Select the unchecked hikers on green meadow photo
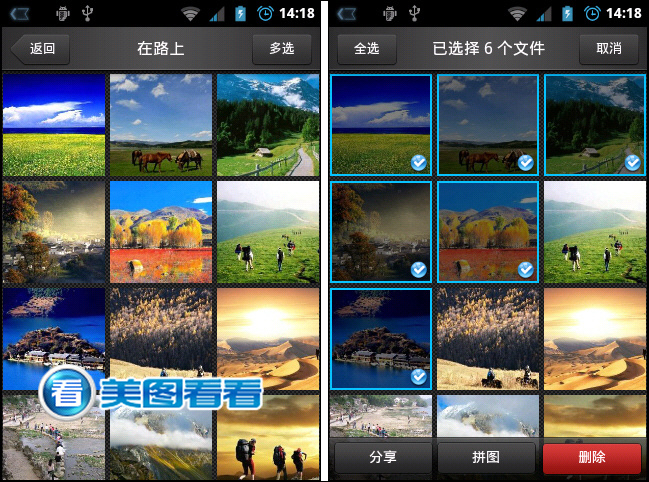Screen dimensions: 649x482 [x=594, y=231]
